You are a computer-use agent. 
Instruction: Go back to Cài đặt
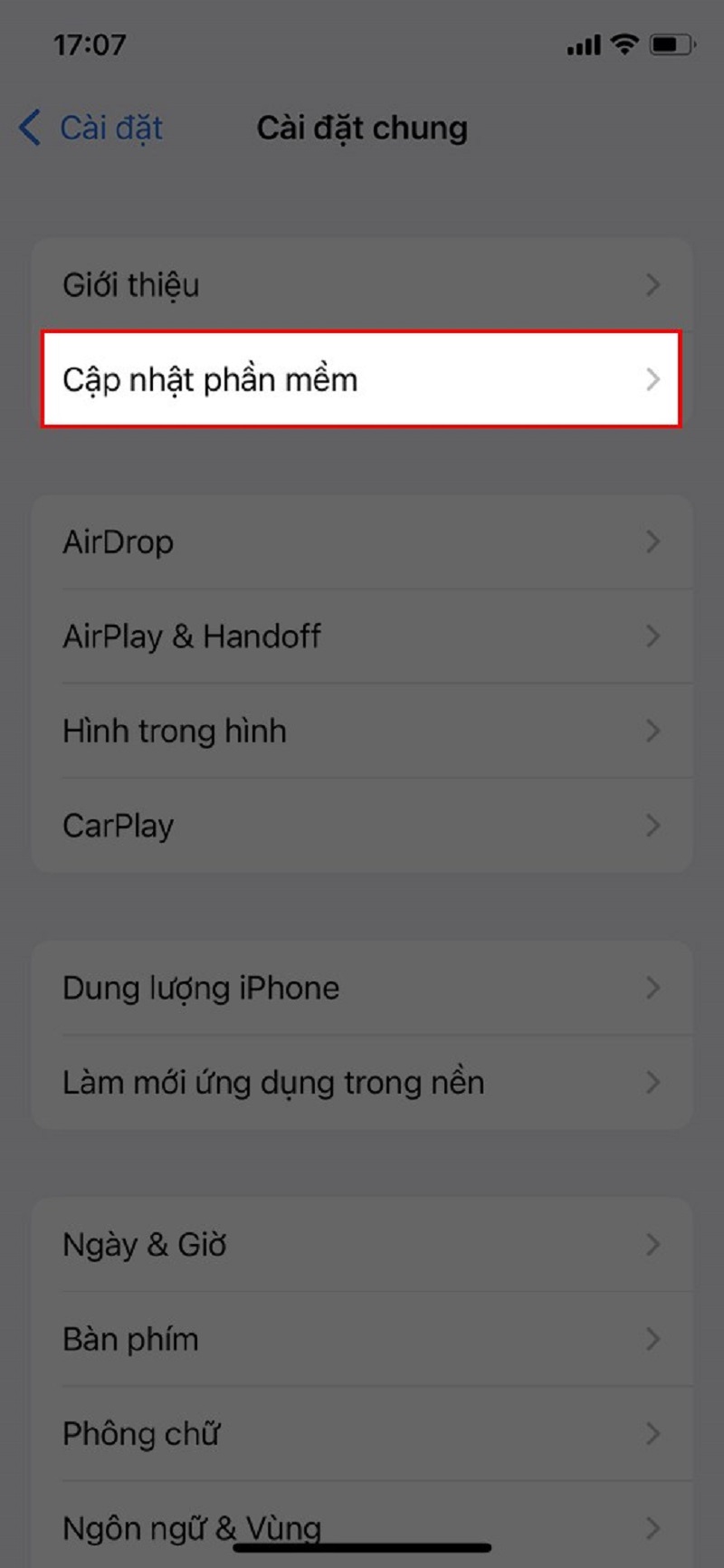pyautogui.click(x=90, y=128)
